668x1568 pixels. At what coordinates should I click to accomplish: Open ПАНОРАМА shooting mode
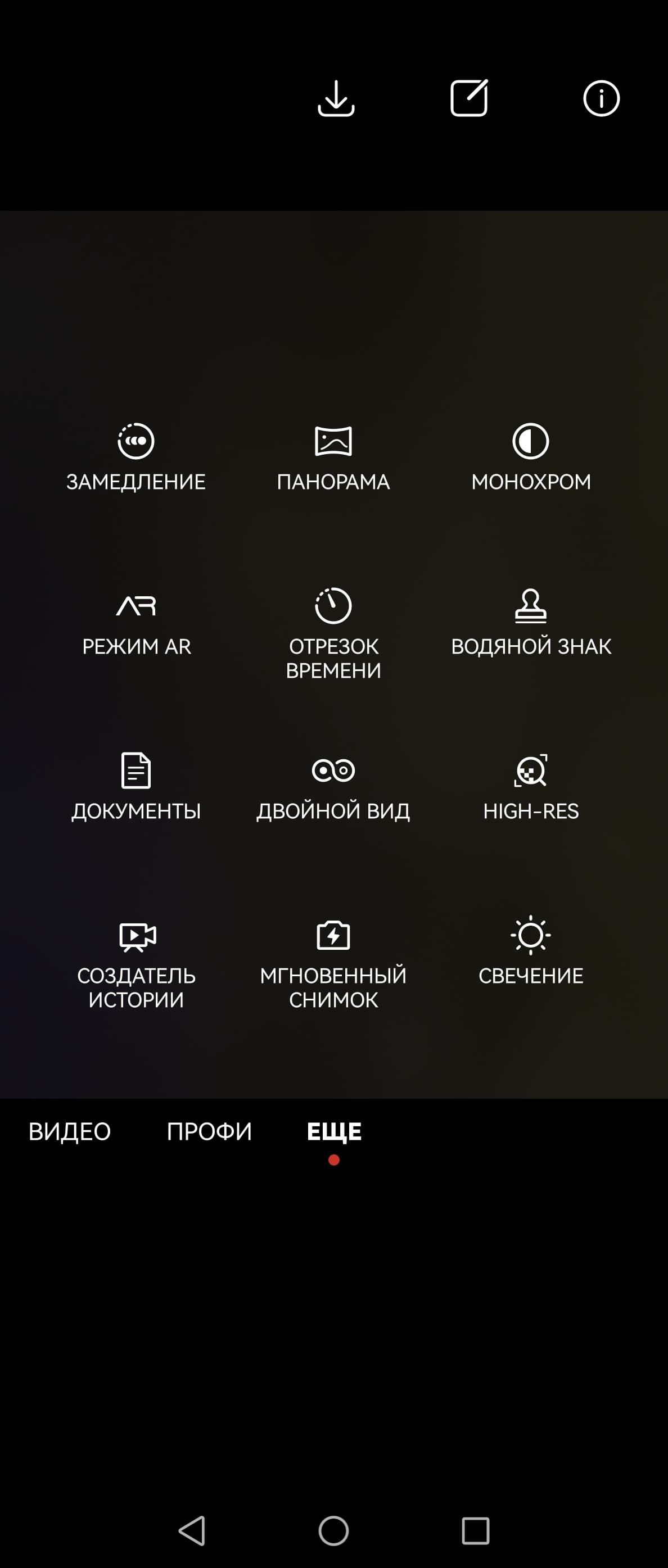(333, 456)
